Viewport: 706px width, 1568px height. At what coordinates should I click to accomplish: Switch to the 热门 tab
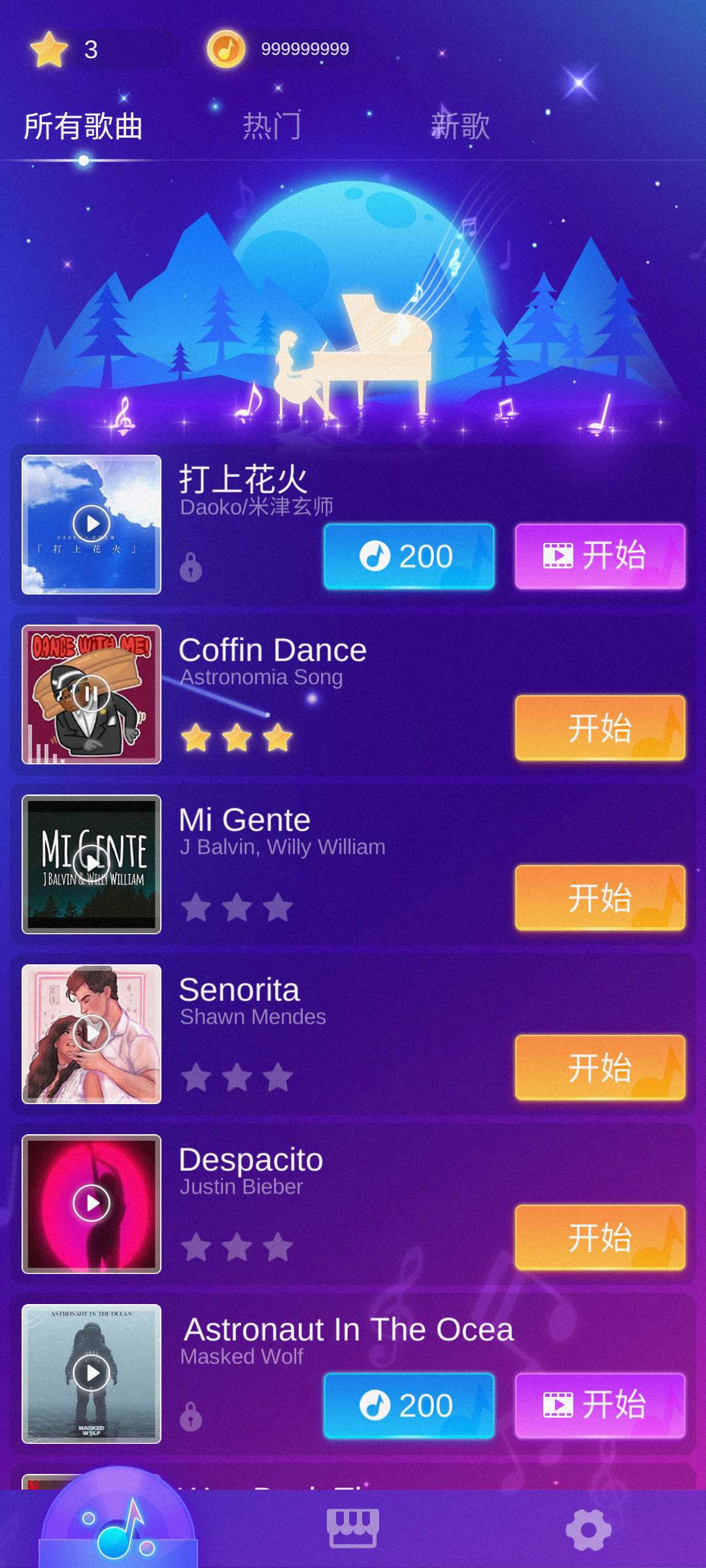272,125
